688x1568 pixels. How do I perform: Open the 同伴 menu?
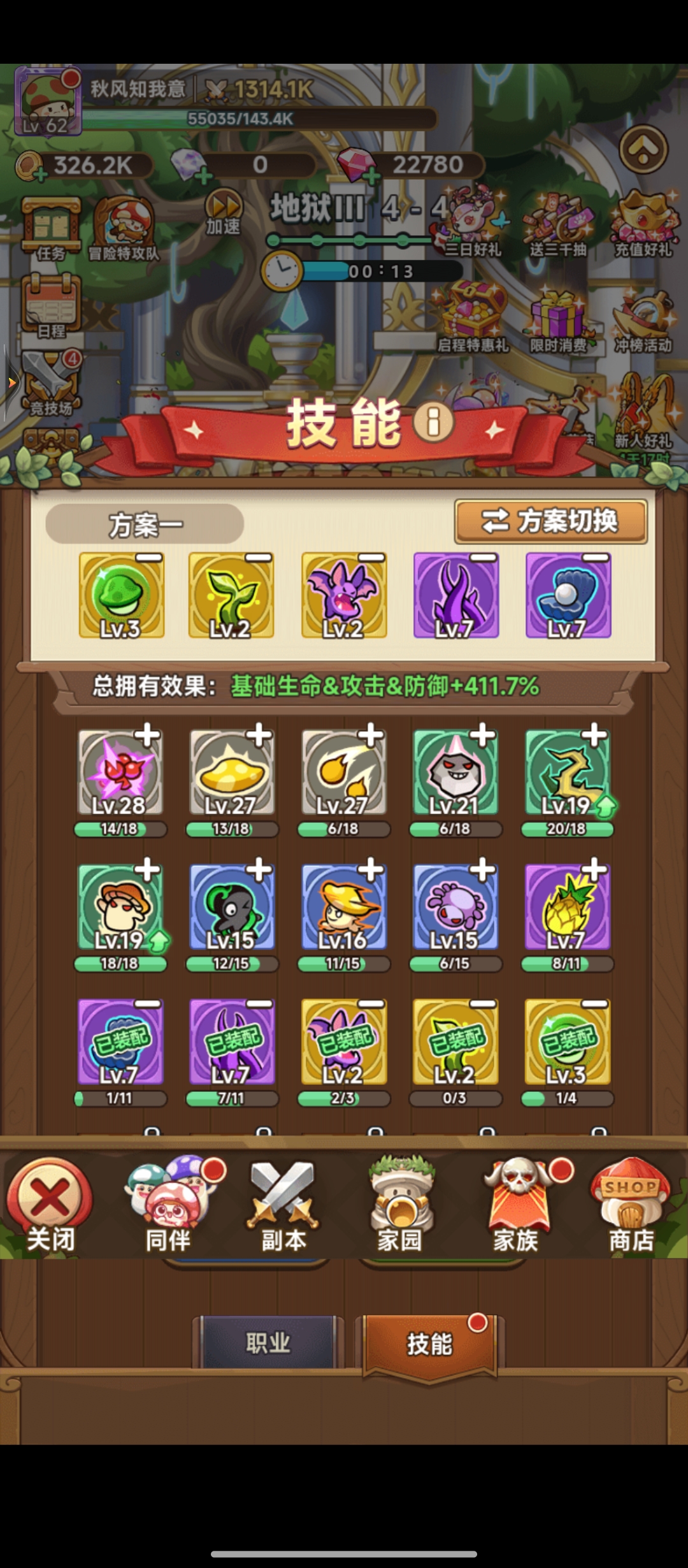click(169, 1205)
